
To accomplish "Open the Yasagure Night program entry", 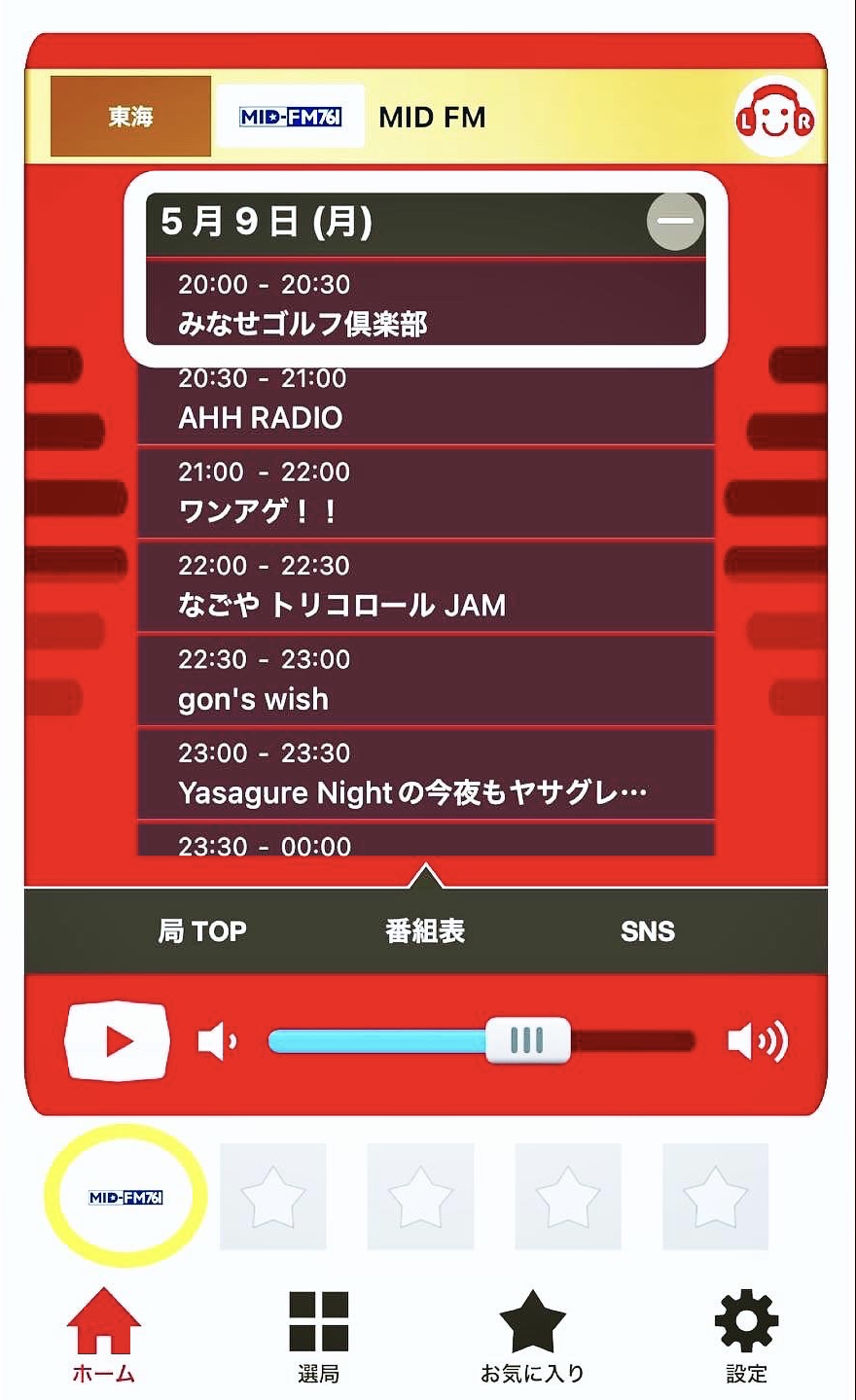I will click(425, 774).
